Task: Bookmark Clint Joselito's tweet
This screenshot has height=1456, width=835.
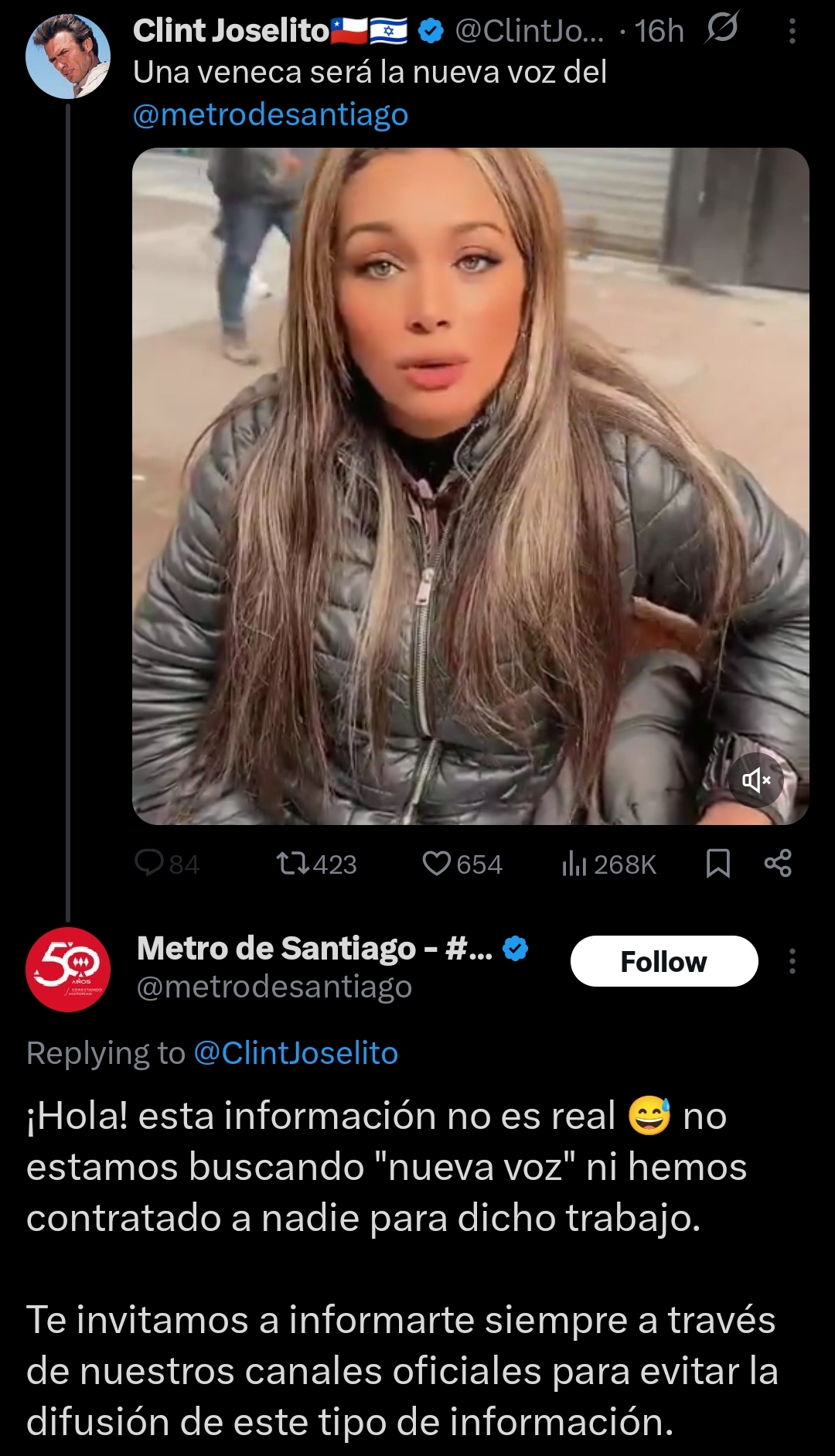Action: tap(718, 863)
